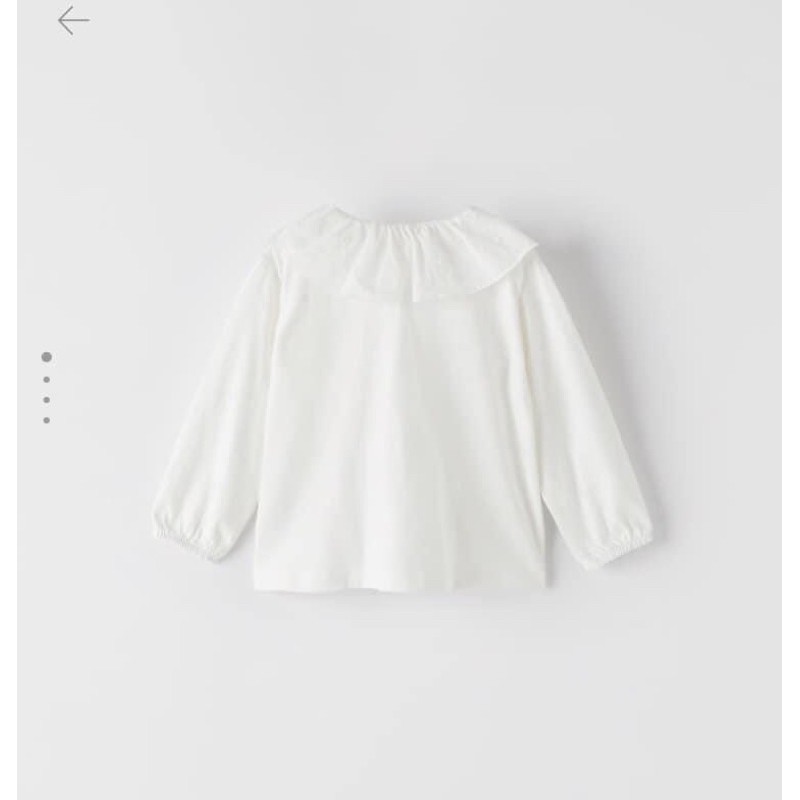800x800 pixels.
Task: Select the second dot in image pager
Action: click(x=46, y=380)
